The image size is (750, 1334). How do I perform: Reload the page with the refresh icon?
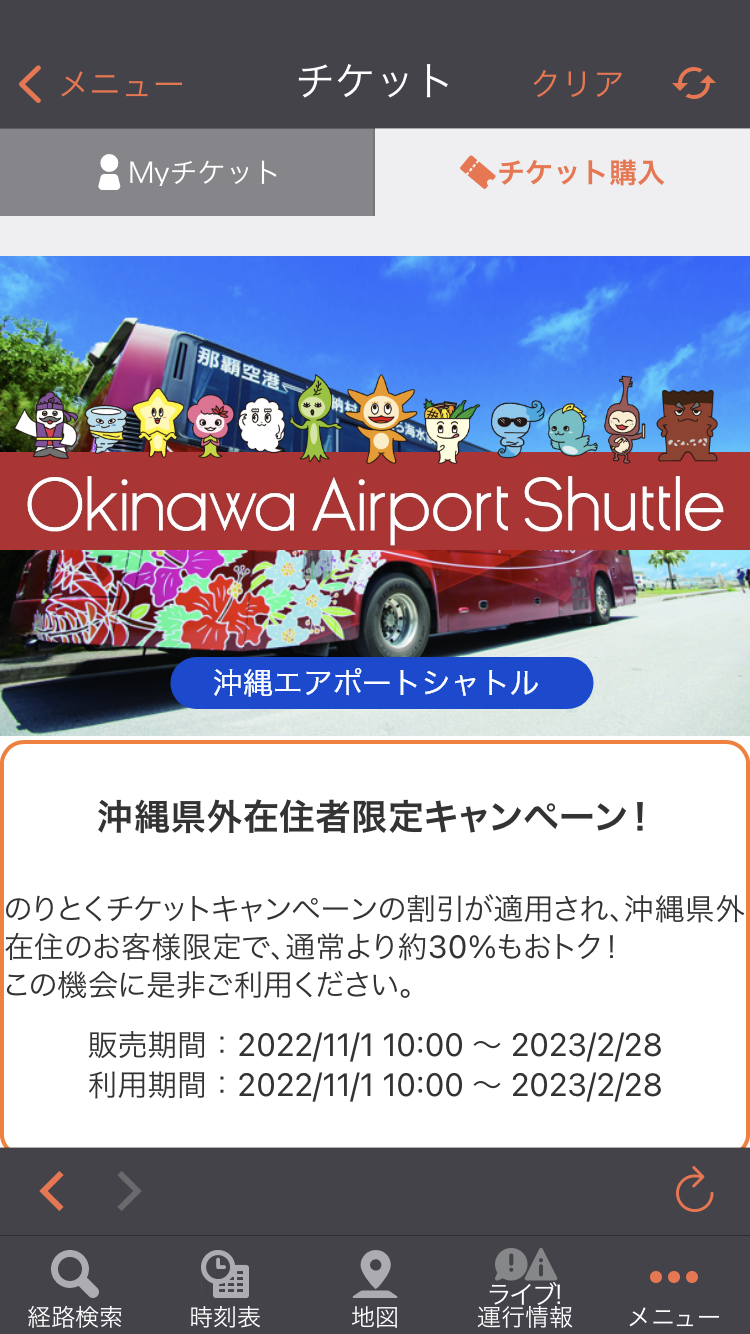coord(694,1190)
